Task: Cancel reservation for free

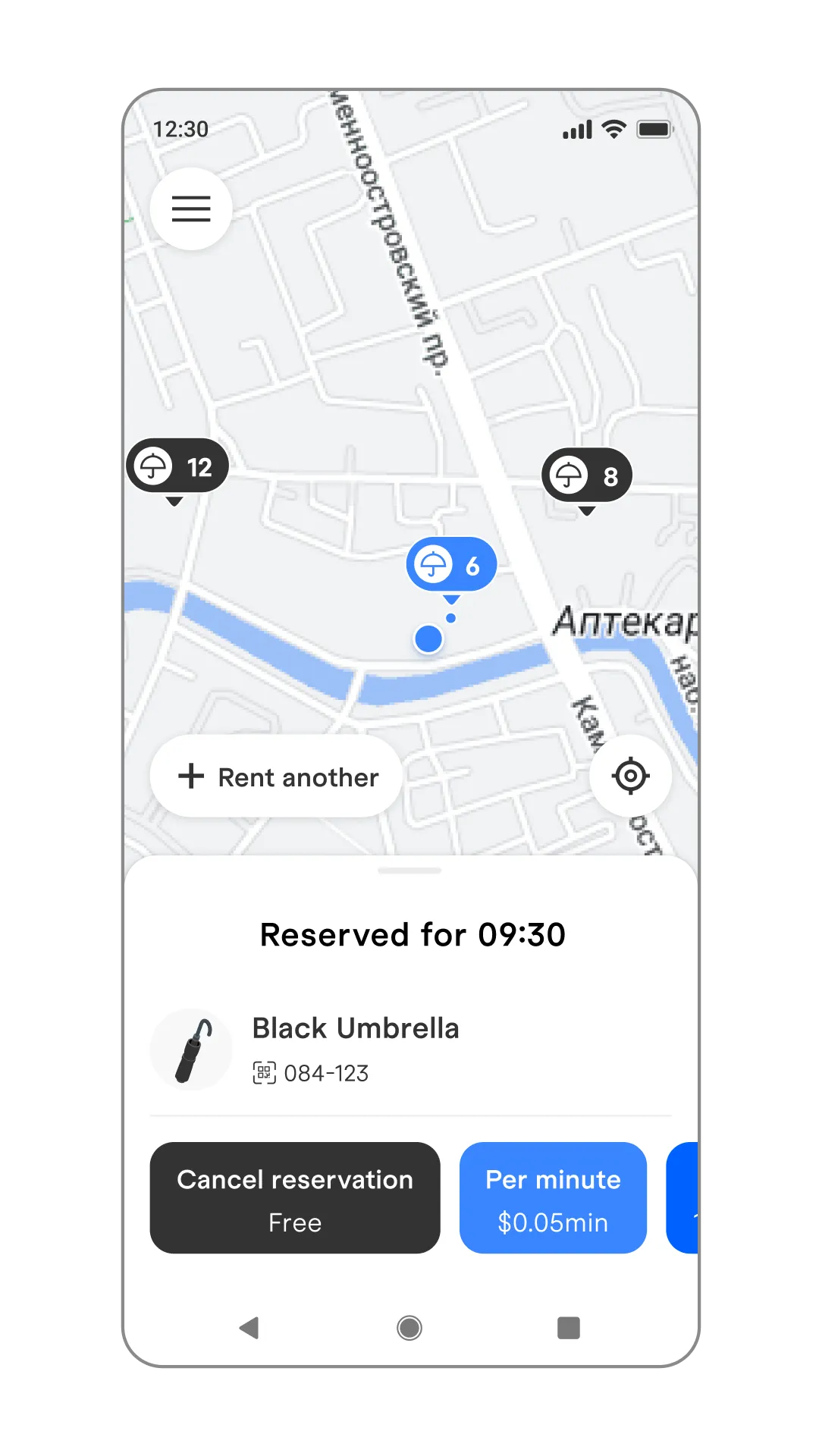Action: coord(295,1197)
